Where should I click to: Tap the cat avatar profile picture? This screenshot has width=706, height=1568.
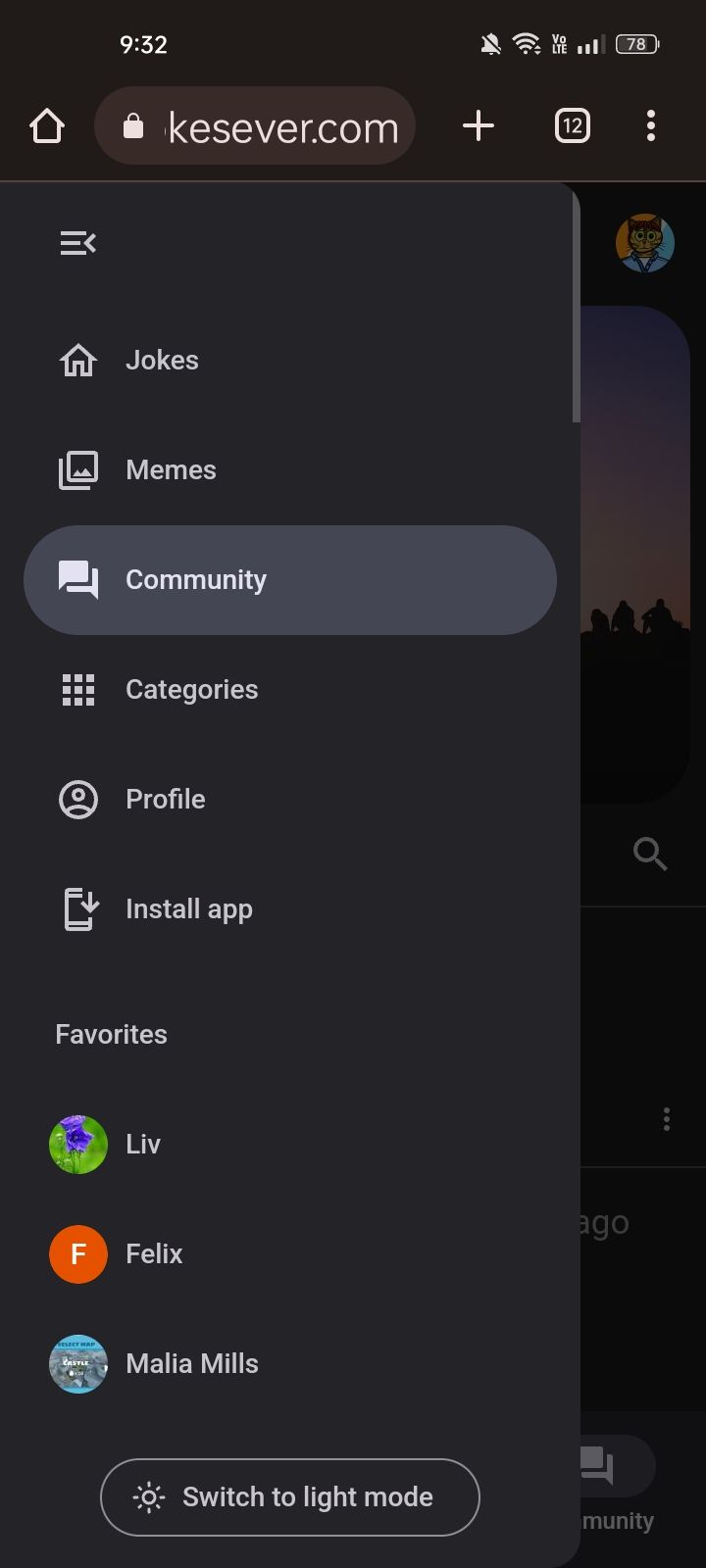[644, 242]
